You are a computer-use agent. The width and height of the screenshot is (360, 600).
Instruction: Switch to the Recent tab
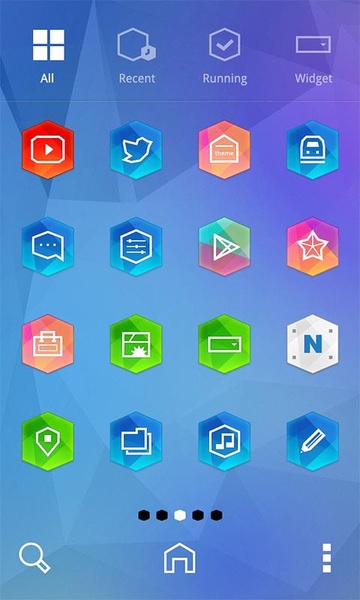137,56
